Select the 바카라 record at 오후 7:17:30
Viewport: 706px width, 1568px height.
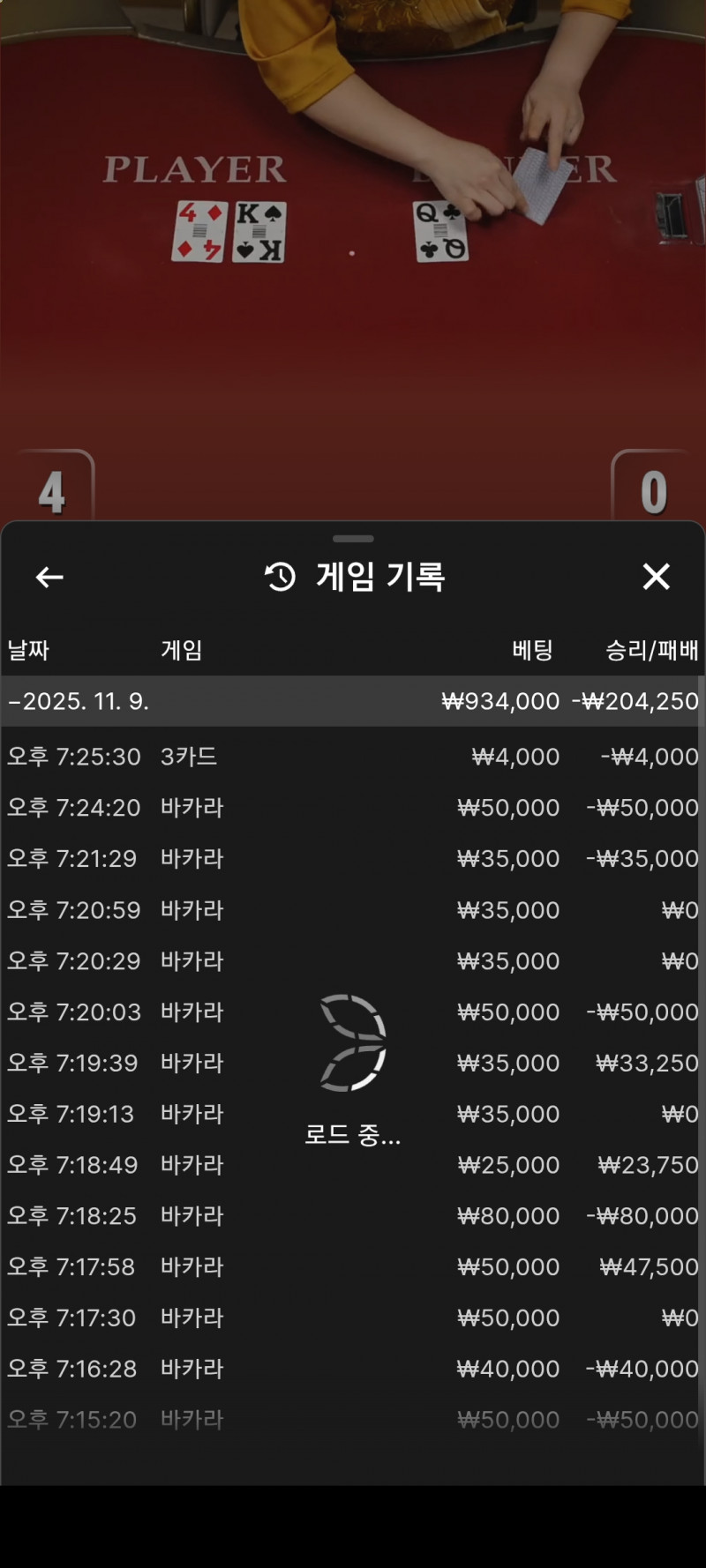click(x=353, y=1319)
